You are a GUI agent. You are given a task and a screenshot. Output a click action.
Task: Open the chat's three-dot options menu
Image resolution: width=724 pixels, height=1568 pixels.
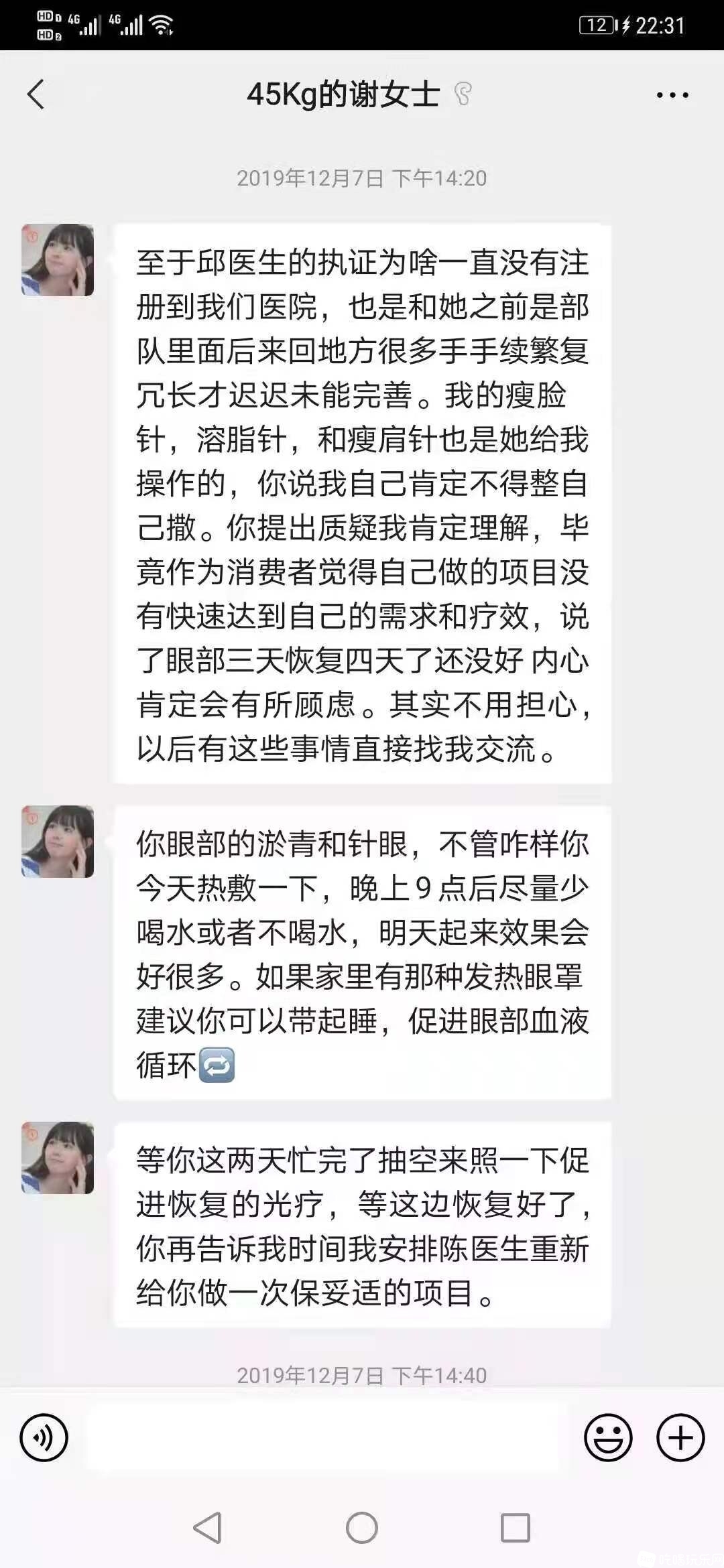[x=672, y=95]
